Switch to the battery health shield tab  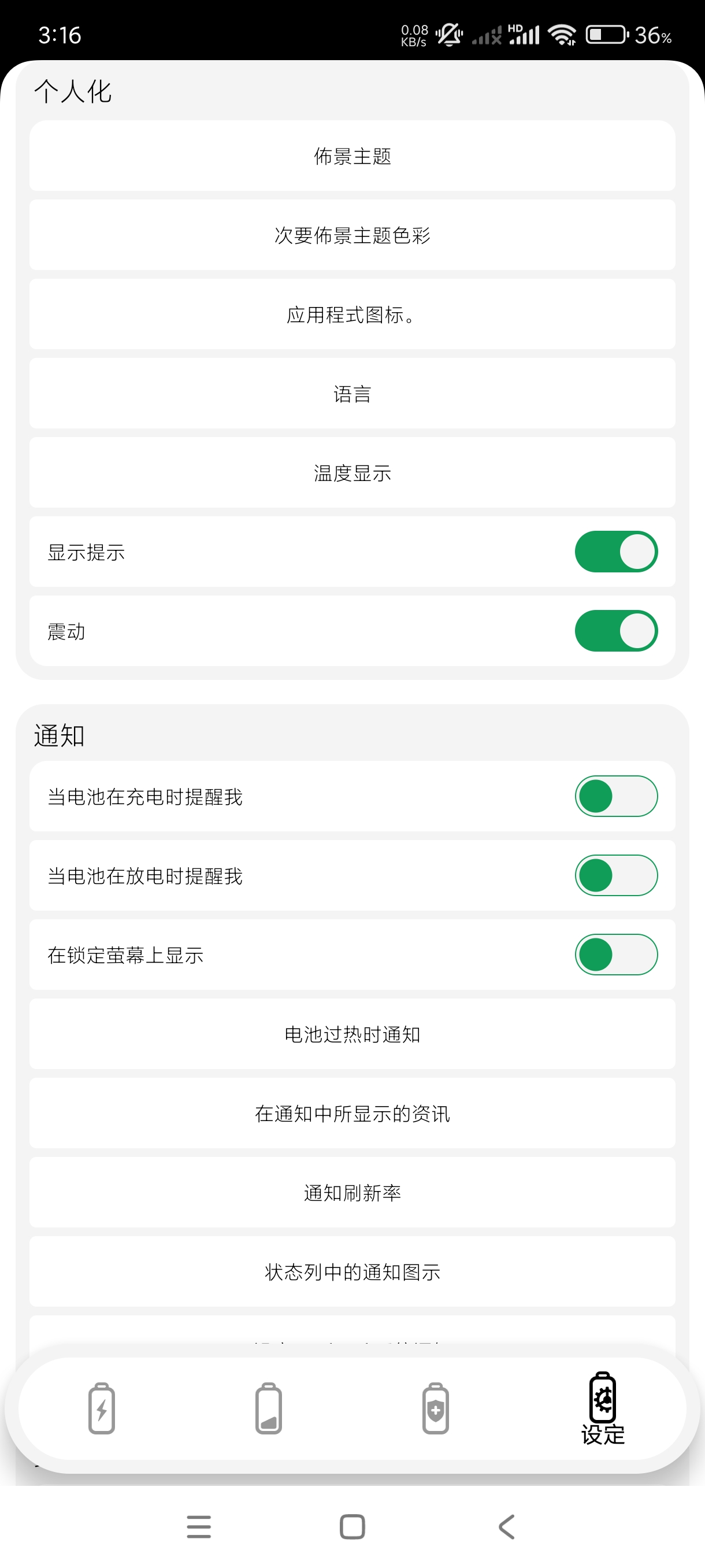point(436,1408)
